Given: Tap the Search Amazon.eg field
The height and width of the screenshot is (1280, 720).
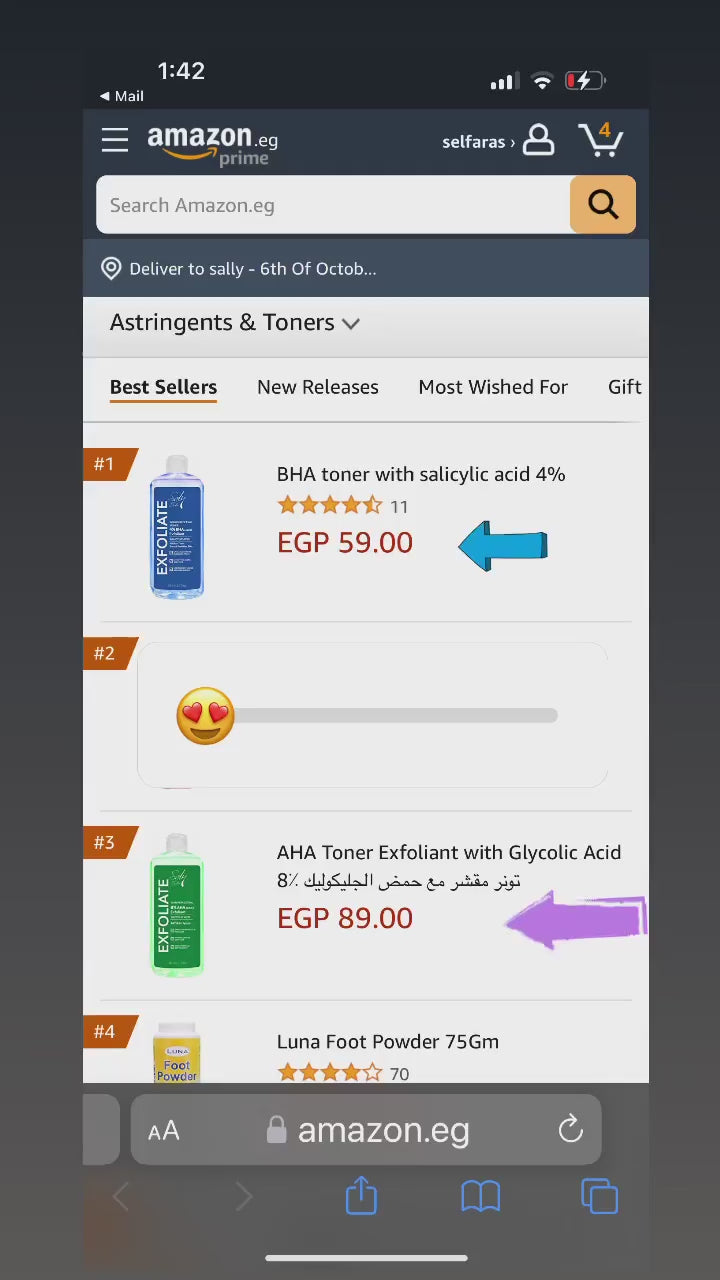Looking at the screenshot, I should point(333,205).
